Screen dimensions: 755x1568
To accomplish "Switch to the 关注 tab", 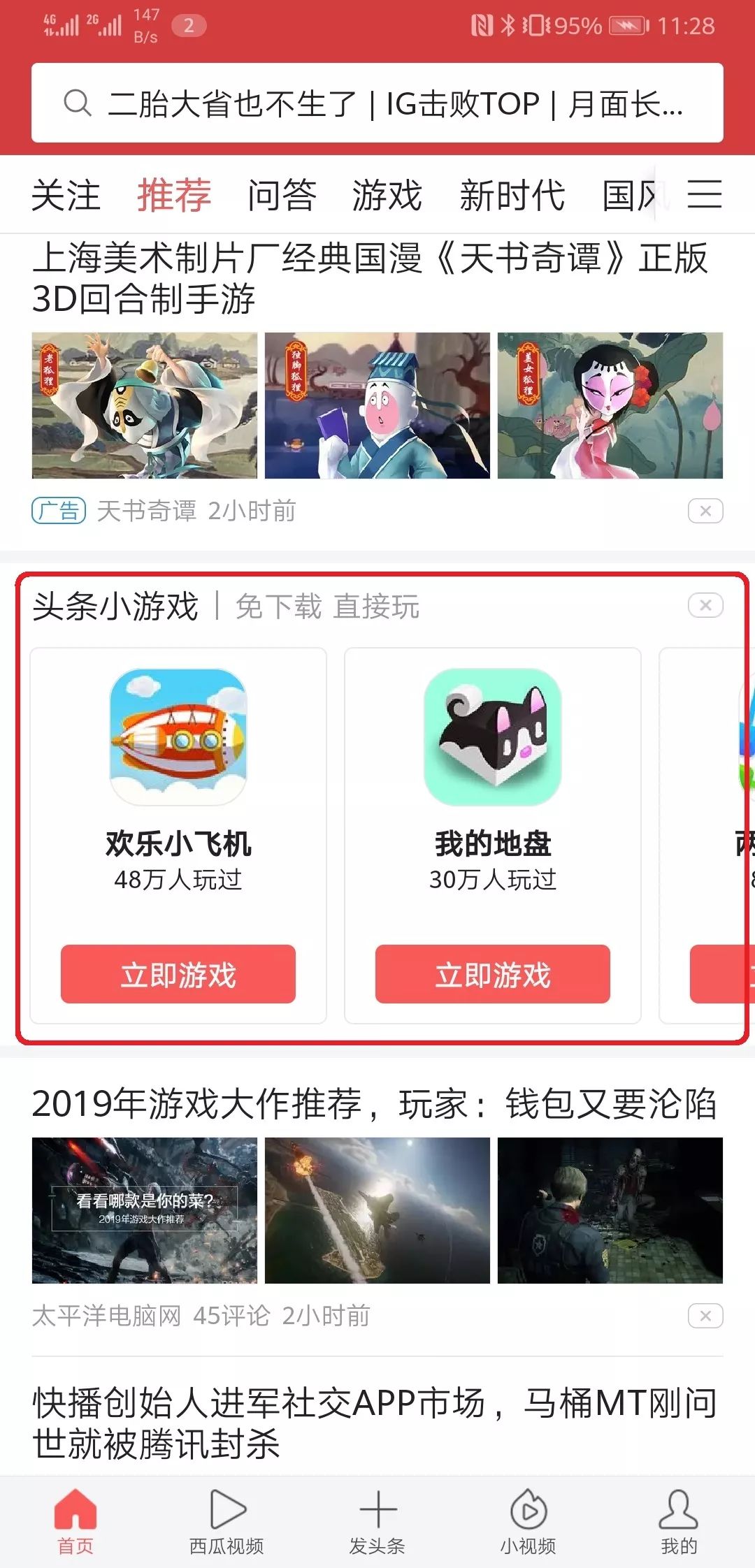I will tap(66, 195).
